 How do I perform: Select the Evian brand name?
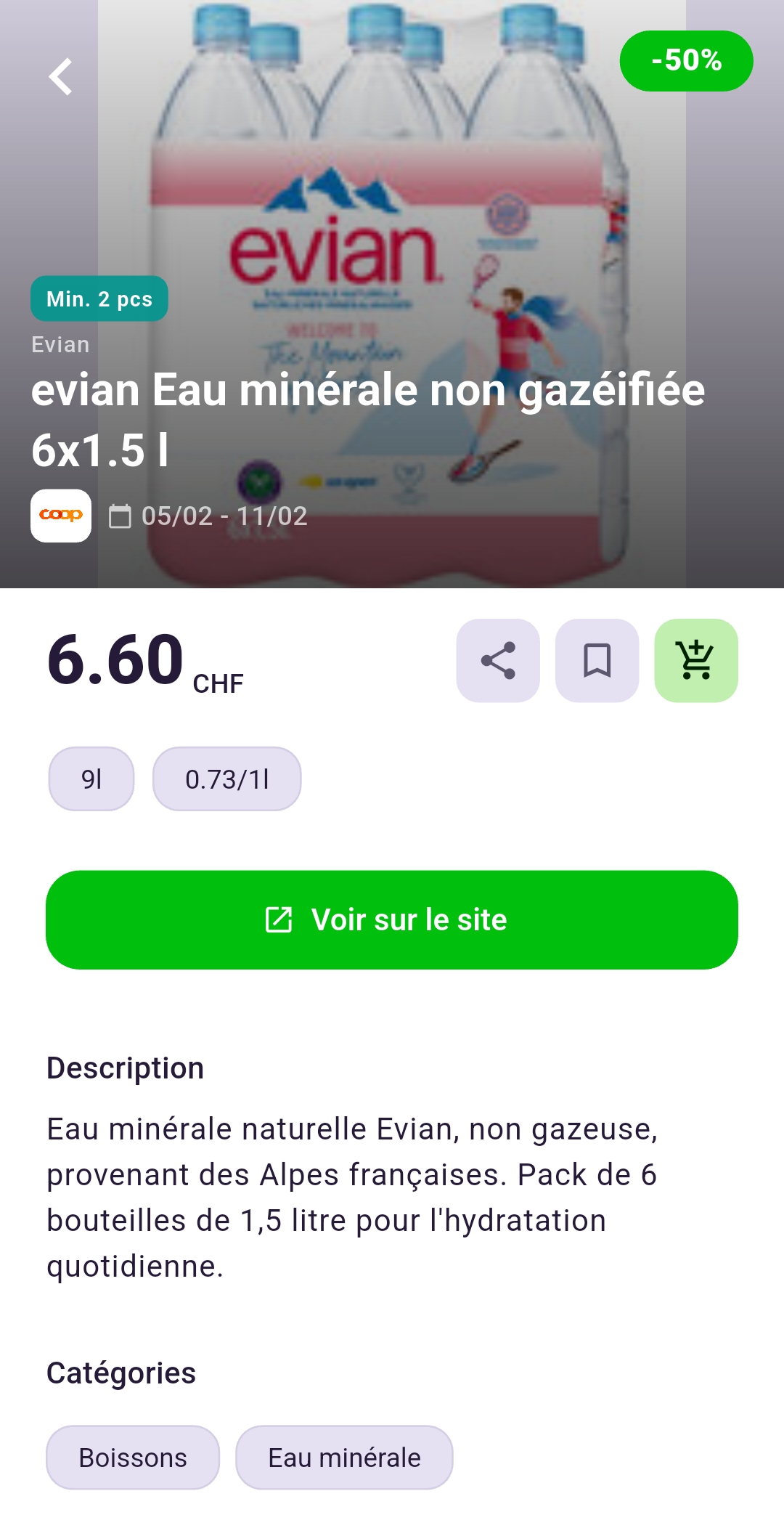[60, 344]
